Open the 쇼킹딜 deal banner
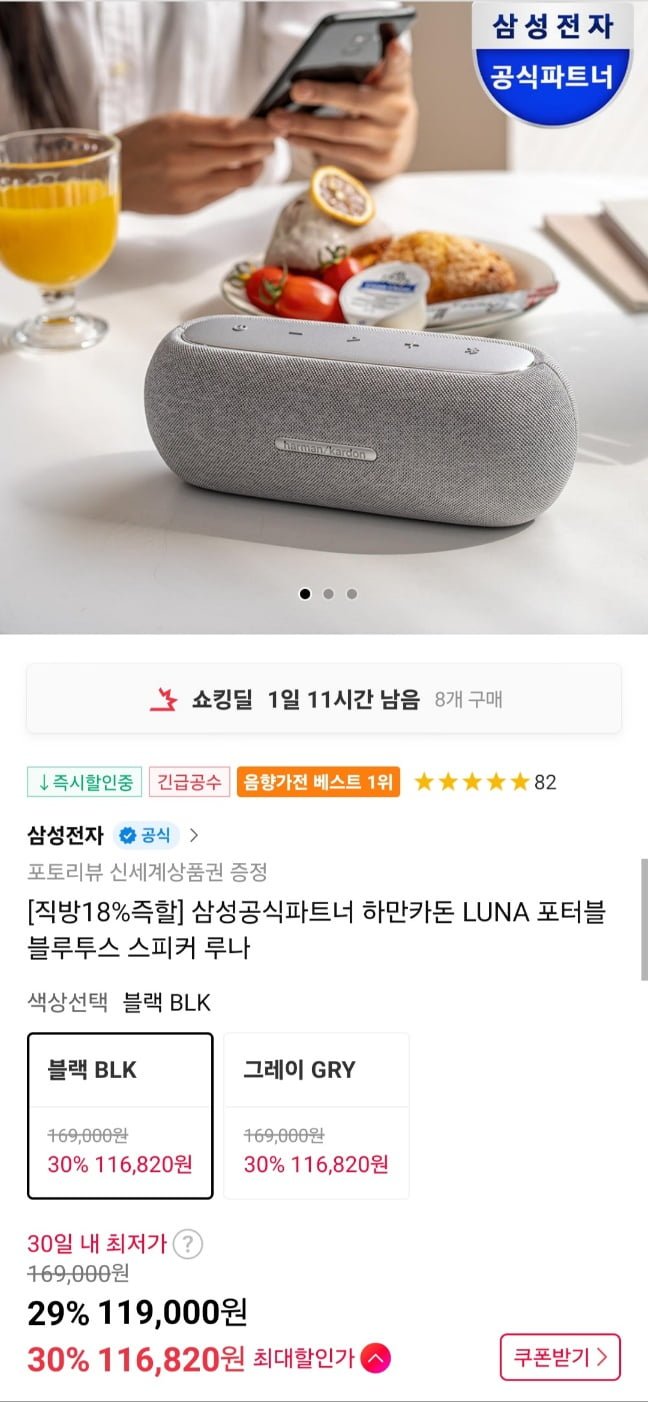The image size is (648, 1402). pos(324,699)
